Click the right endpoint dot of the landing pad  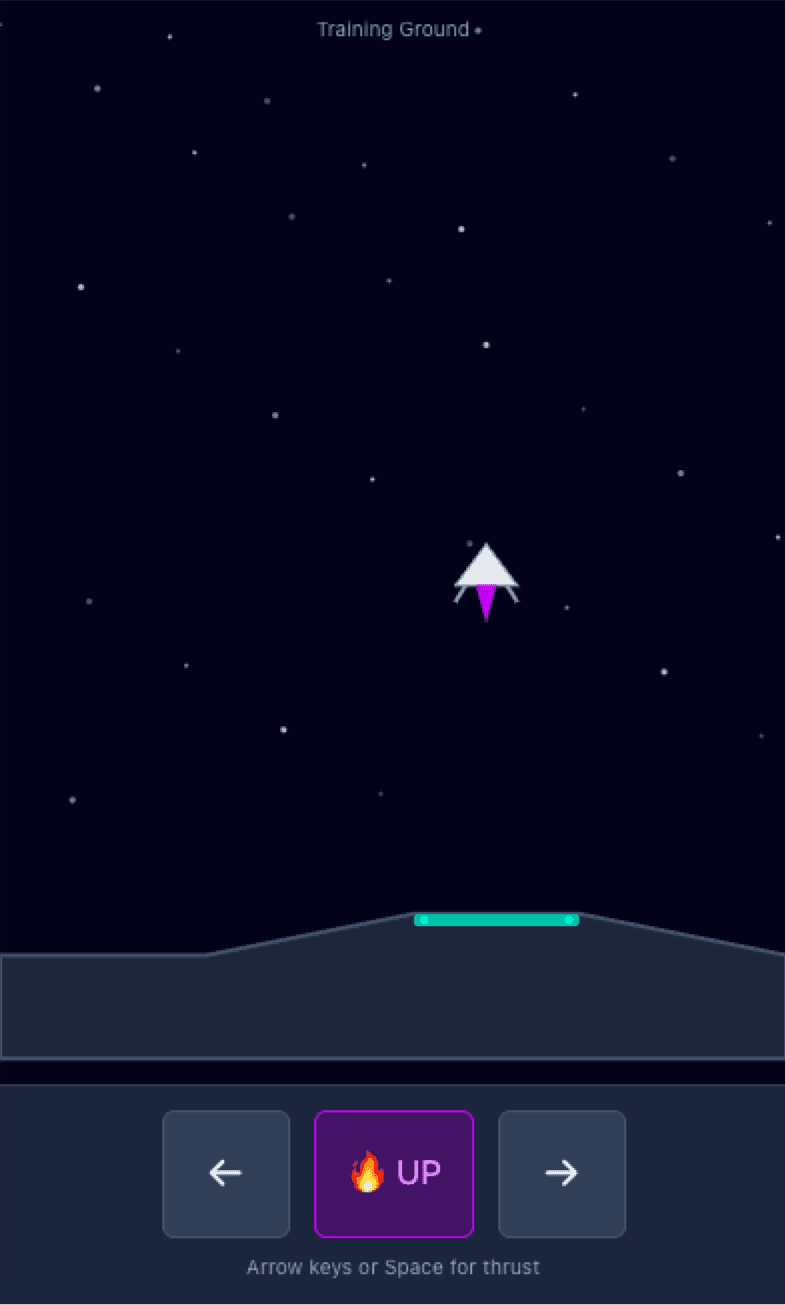coord(570,919)
